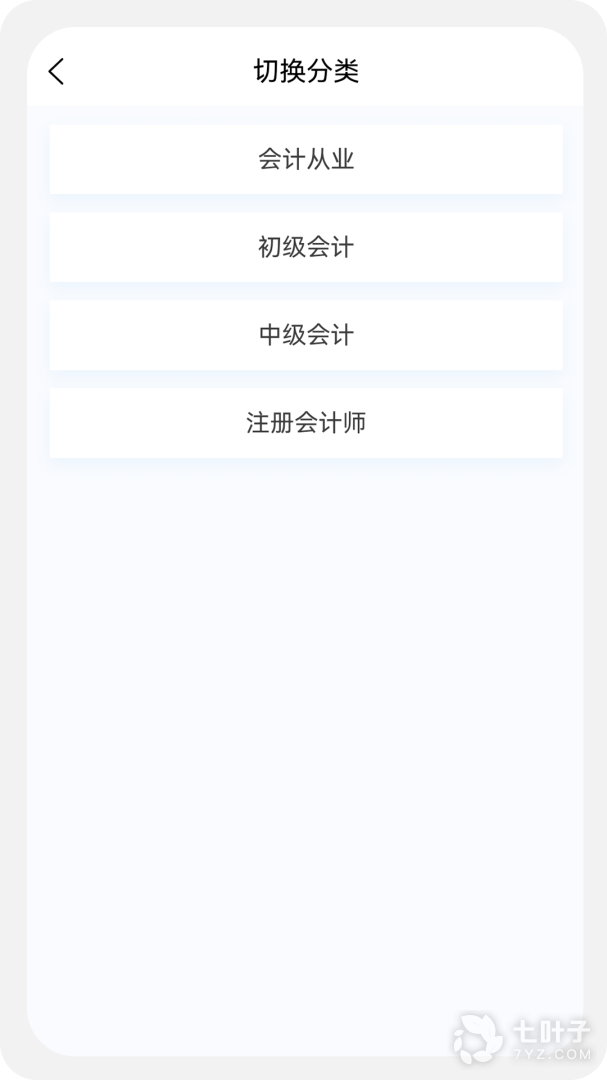Go back from 切换分类 screen
607x1080 pixels.
coord(56,72)
